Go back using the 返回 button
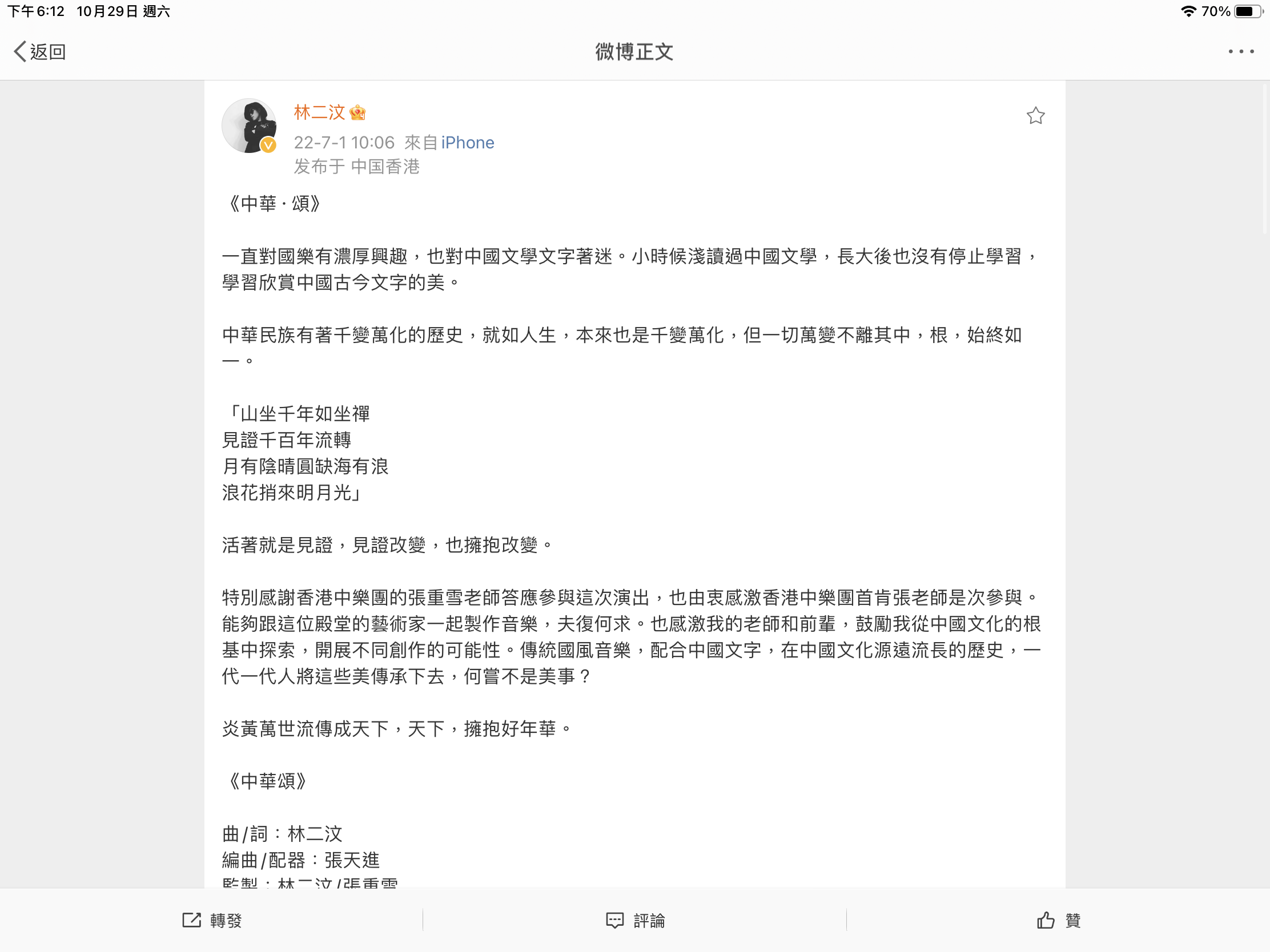The image size is (1270, 952). (39, 51)
